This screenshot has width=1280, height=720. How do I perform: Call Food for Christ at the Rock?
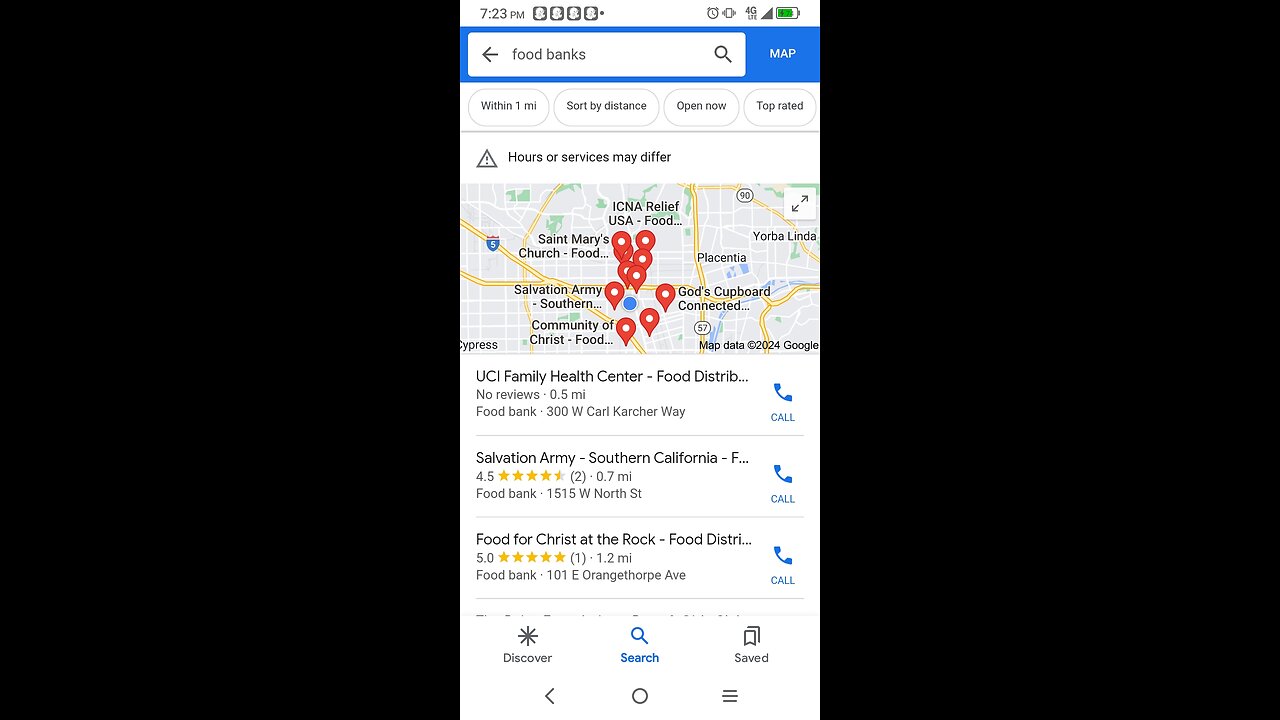[782, 564]
